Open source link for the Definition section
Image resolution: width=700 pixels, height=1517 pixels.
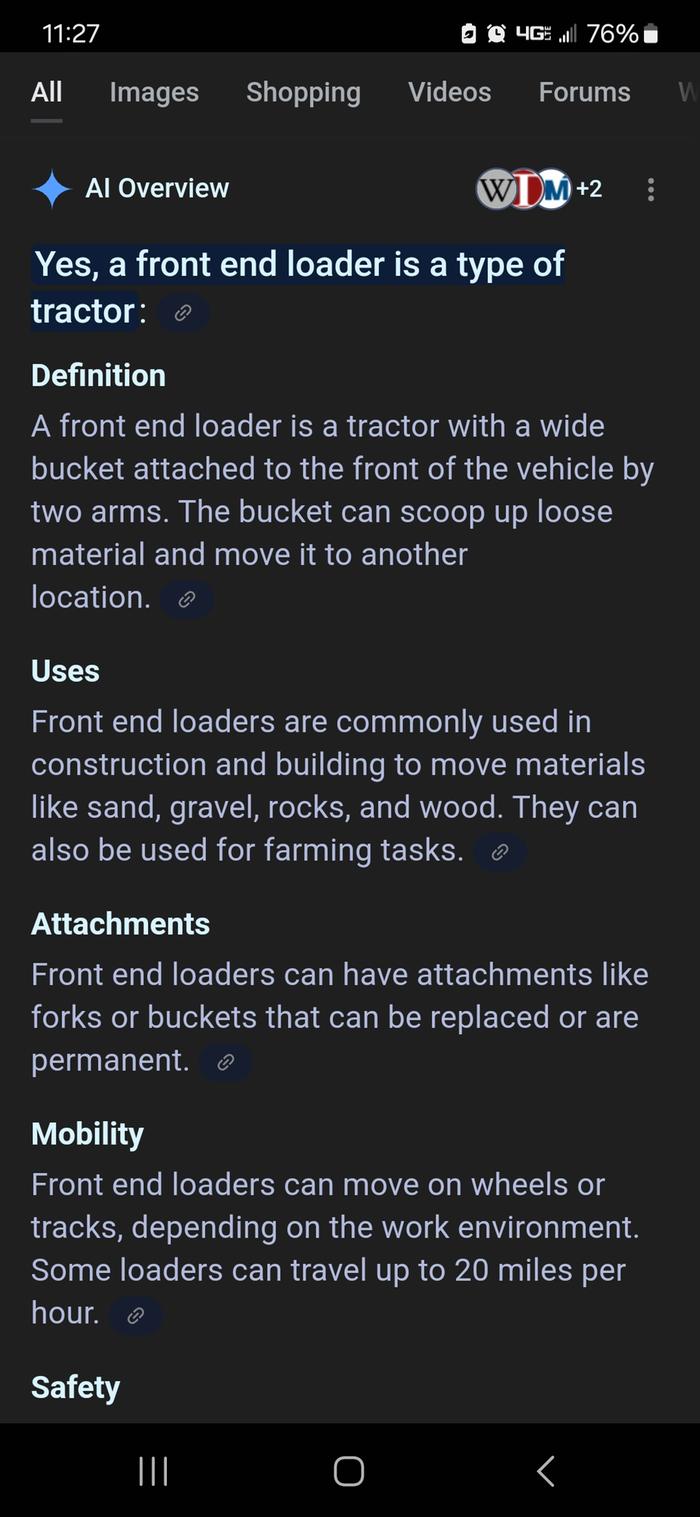pyautogui.click(x=186, y=599)
